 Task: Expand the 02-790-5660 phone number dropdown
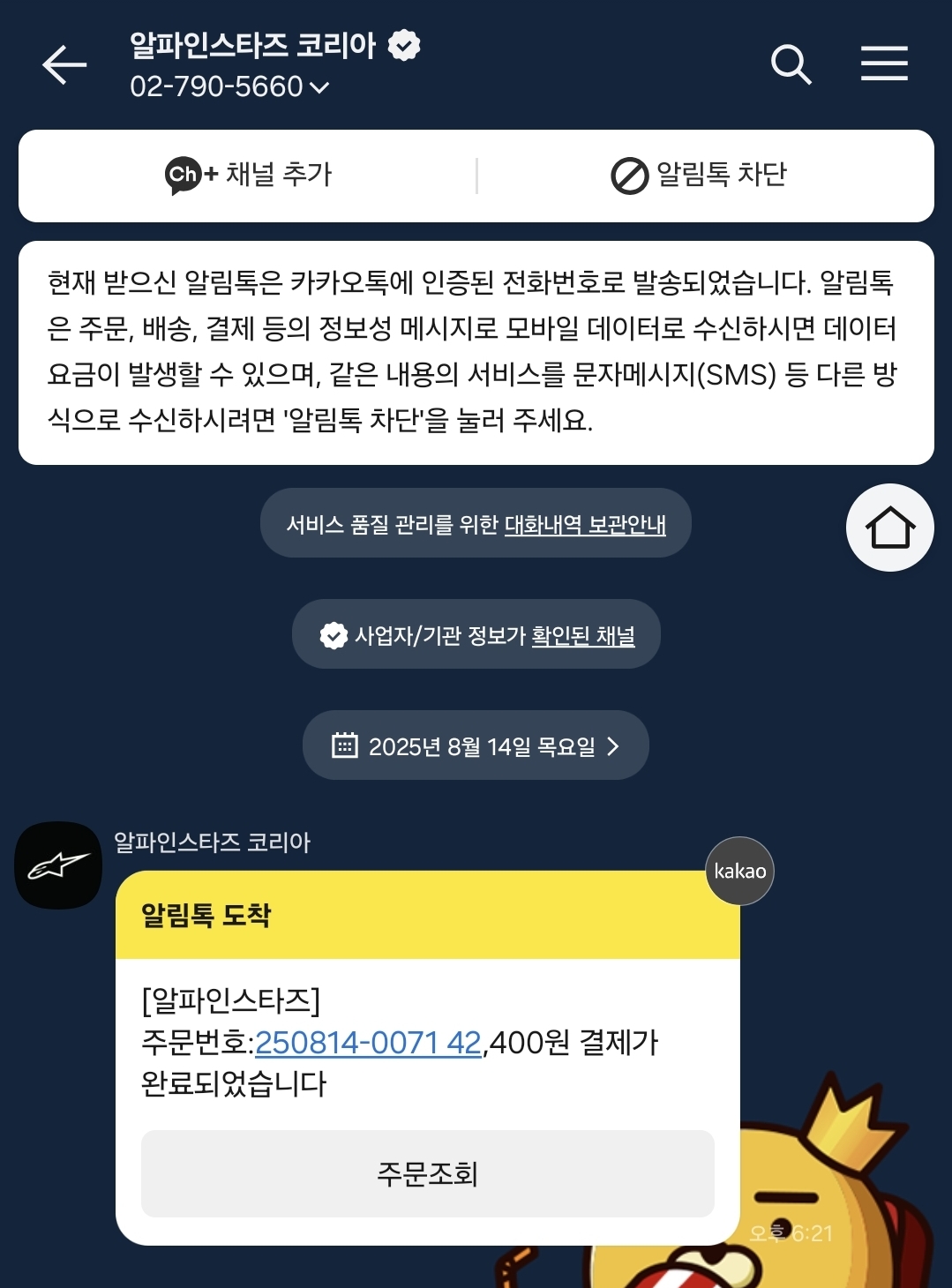click(x=229, y=86)
